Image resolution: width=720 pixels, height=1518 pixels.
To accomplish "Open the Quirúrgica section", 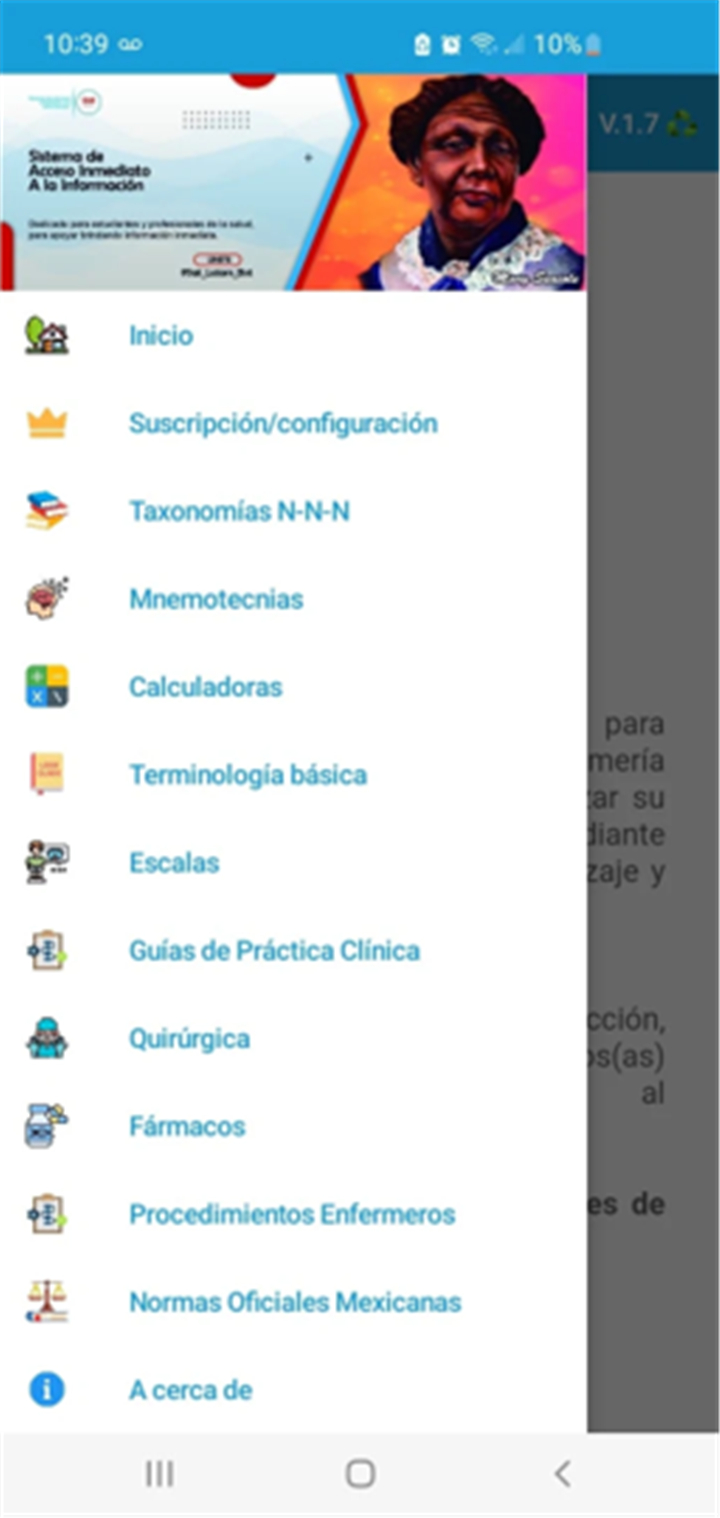I will [x=293, y=1039].
